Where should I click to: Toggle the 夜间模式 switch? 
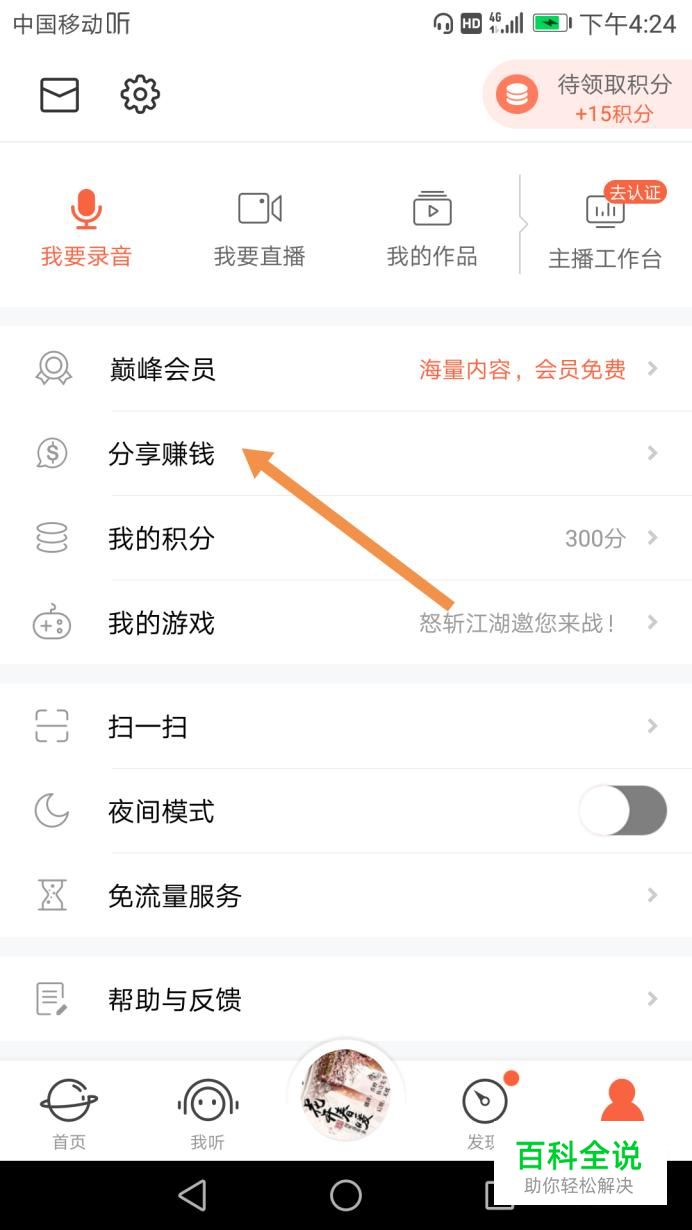coord(622,811)
